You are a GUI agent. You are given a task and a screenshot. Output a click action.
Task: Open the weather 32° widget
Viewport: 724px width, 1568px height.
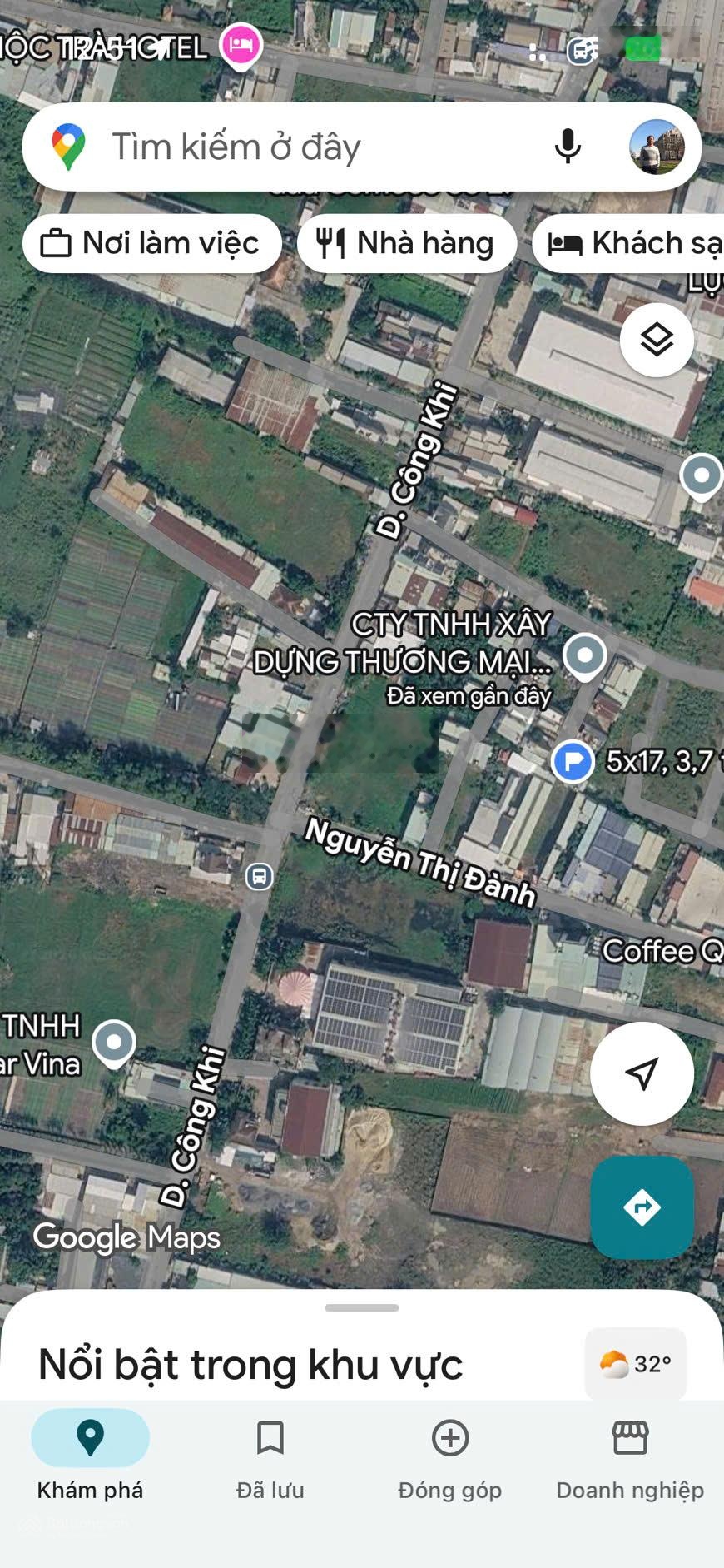pyautogui.click(x=636, y=1364)
